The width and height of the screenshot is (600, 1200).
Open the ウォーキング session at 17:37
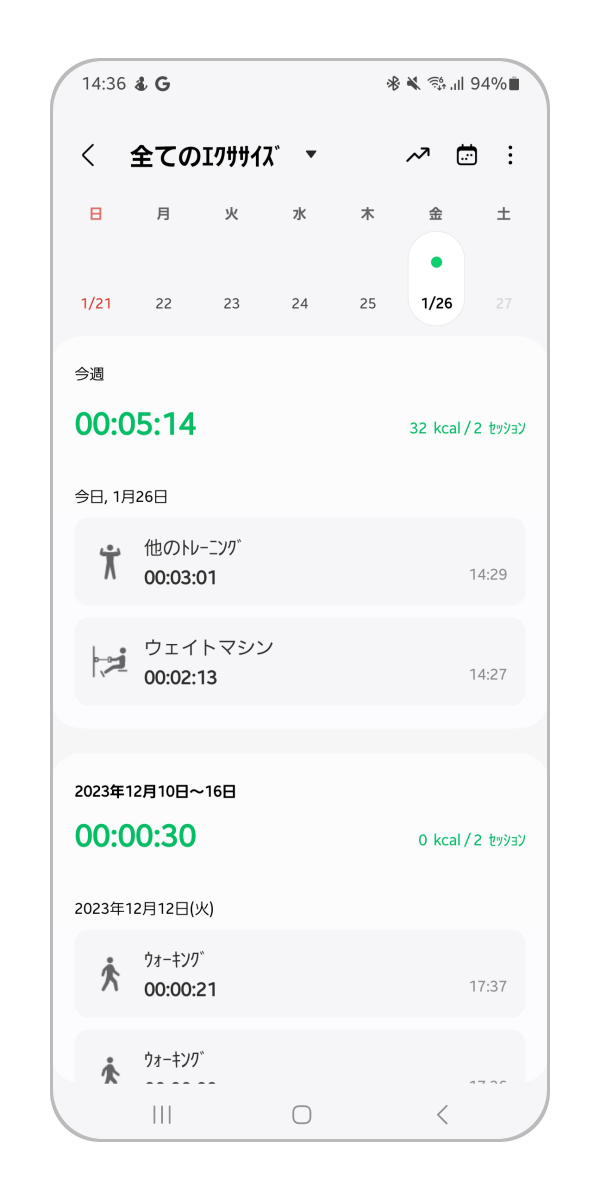coord(300,974)
